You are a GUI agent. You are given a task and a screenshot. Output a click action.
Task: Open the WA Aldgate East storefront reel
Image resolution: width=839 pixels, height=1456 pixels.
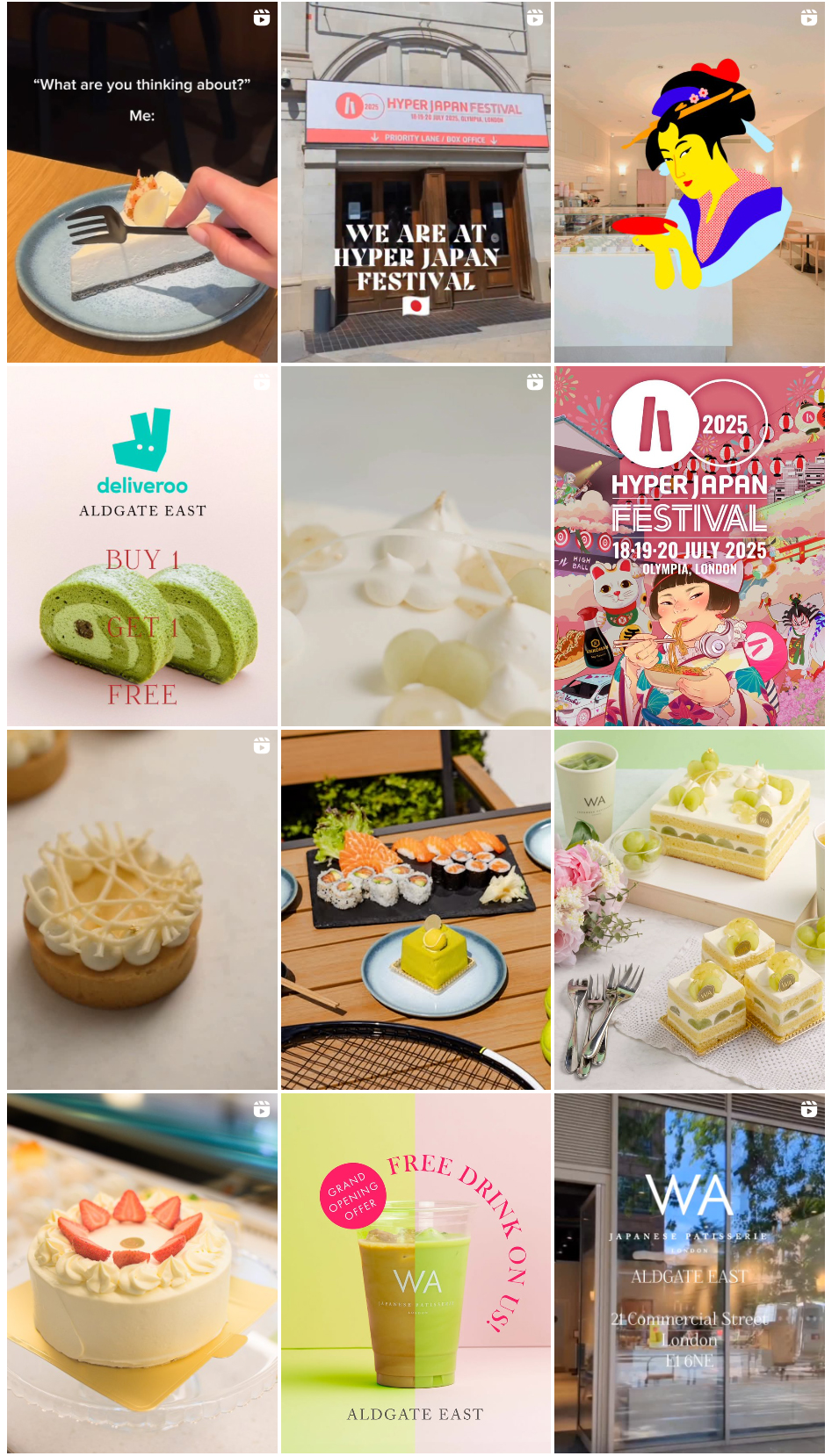coord(689,1273)
